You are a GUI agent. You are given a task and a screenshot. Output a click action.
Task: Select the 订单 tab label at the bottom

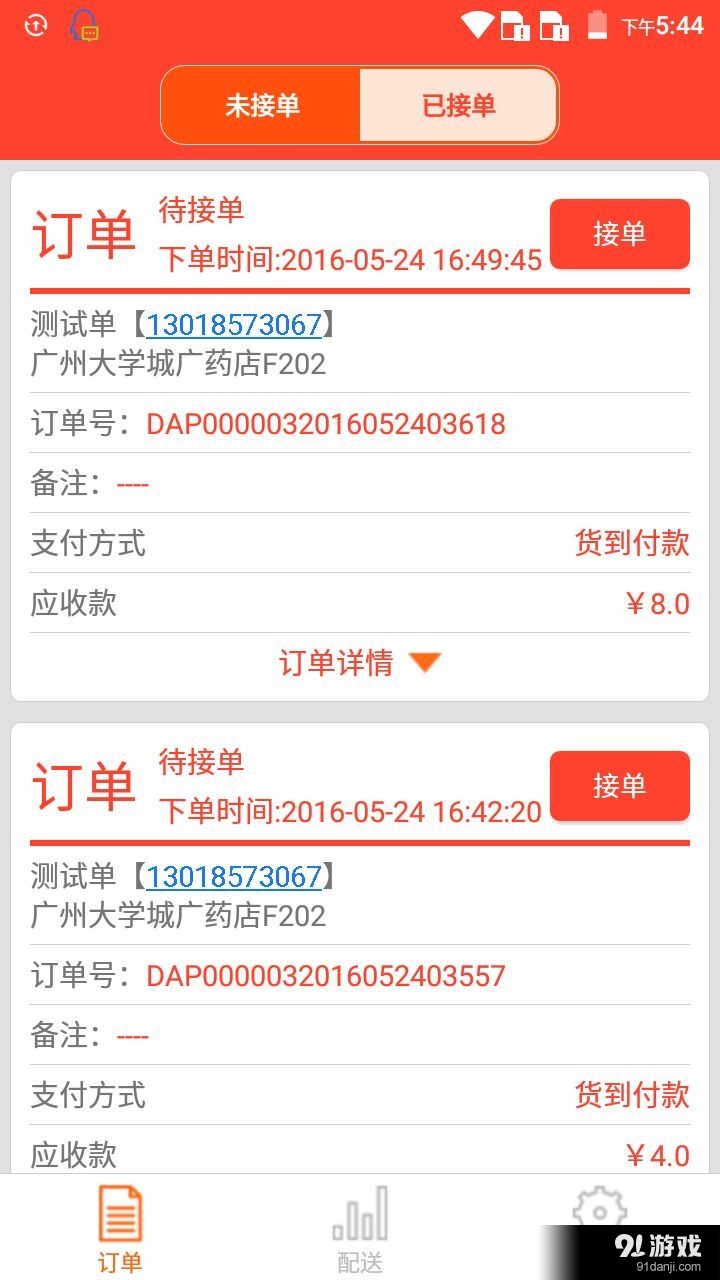(x=120, y=1263)
